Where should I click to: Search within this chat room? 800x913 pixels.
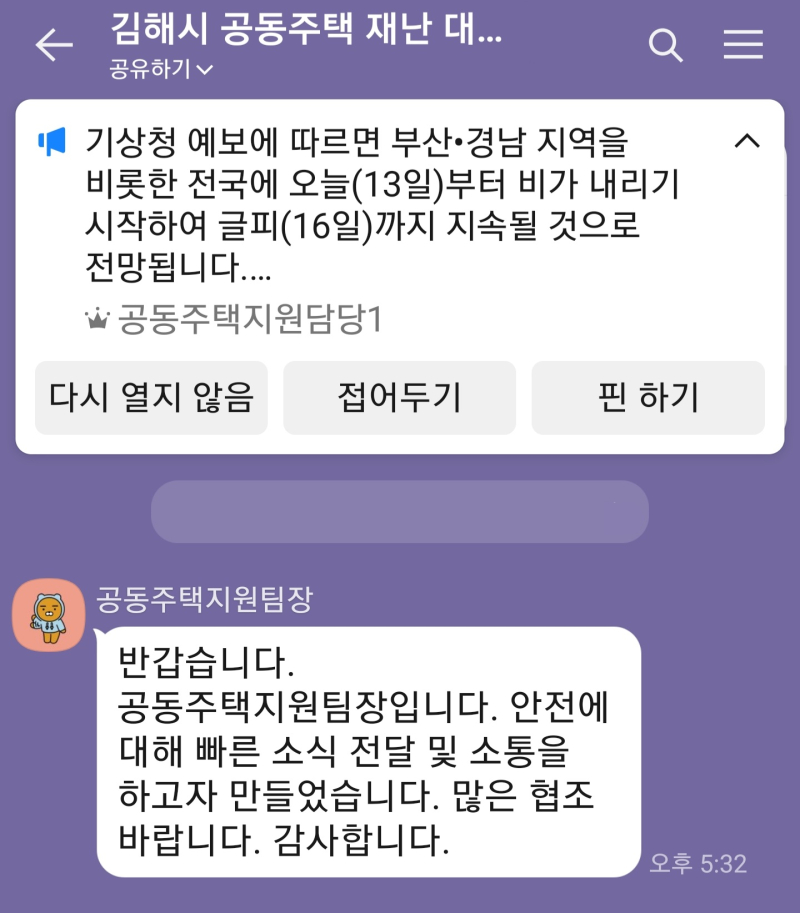[x=665, y=45]
